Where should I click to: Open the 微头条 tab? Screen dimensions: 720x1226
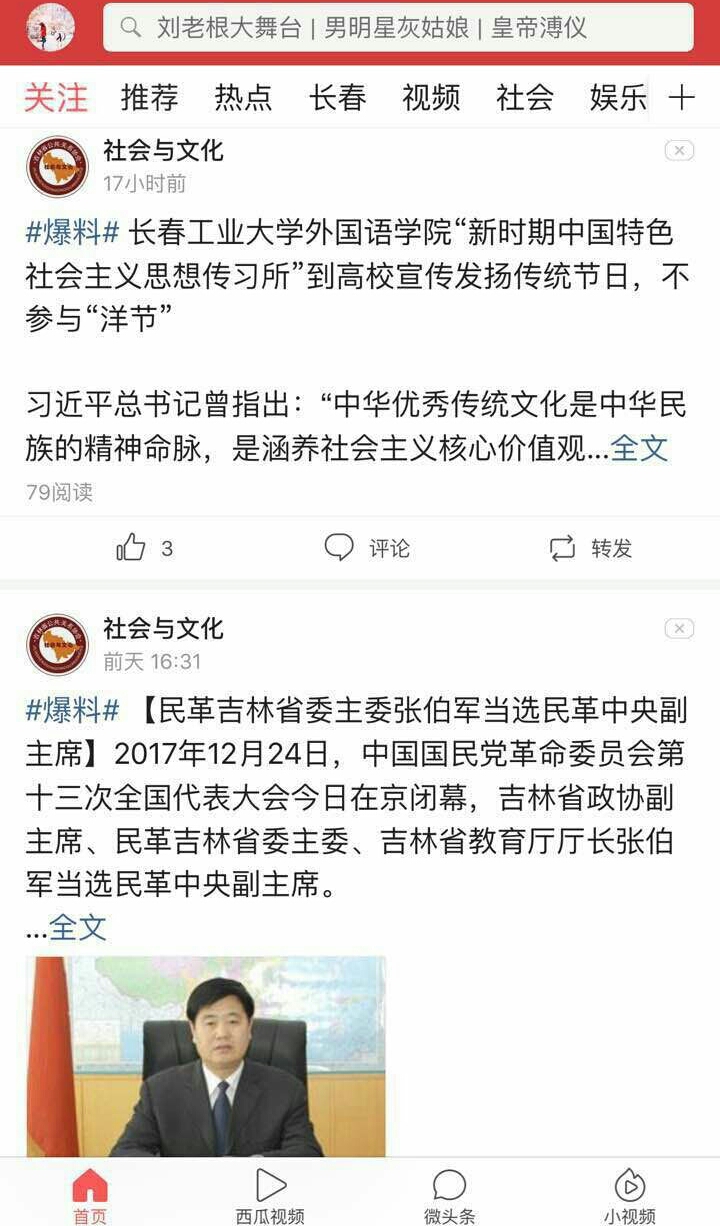450,1196
